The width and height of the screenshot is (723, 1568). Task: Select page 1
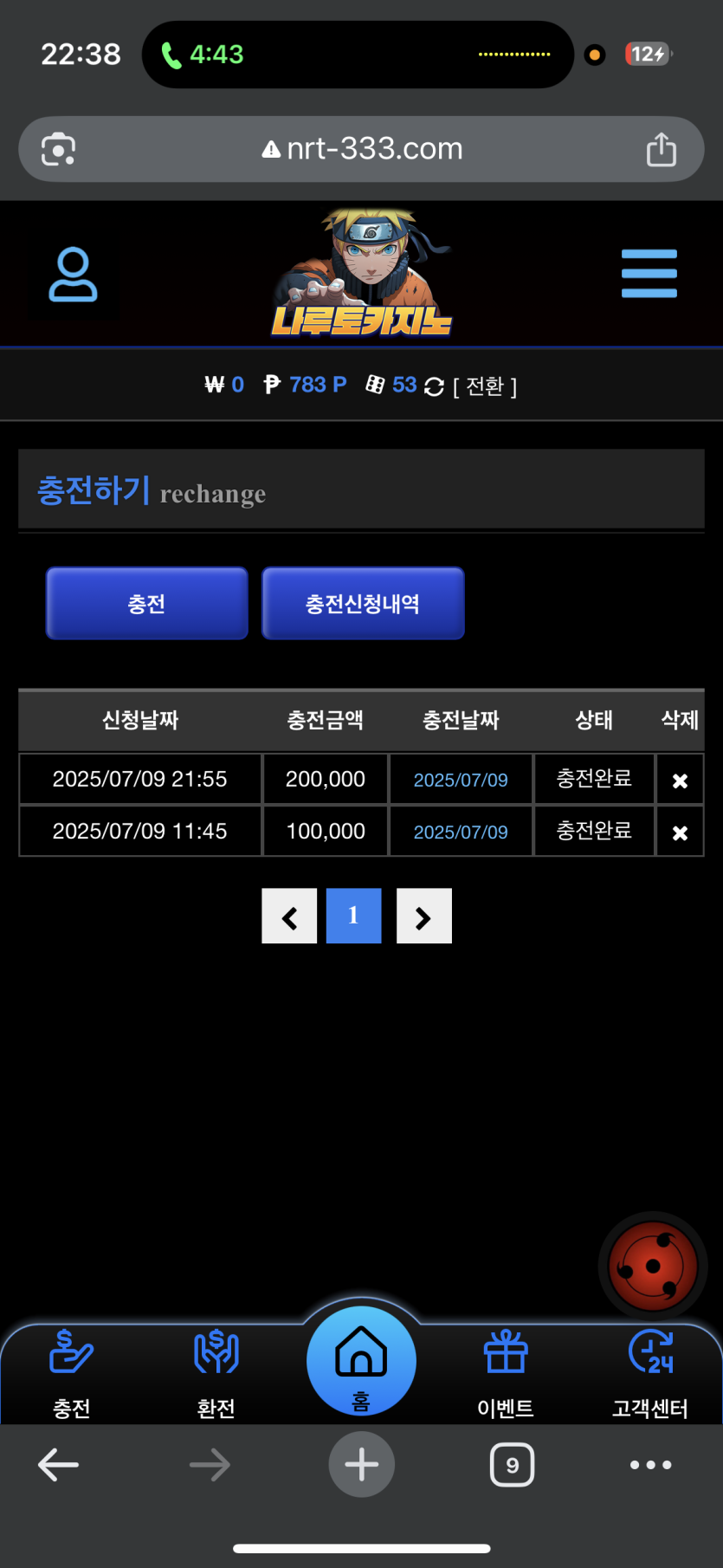(353, 917)
